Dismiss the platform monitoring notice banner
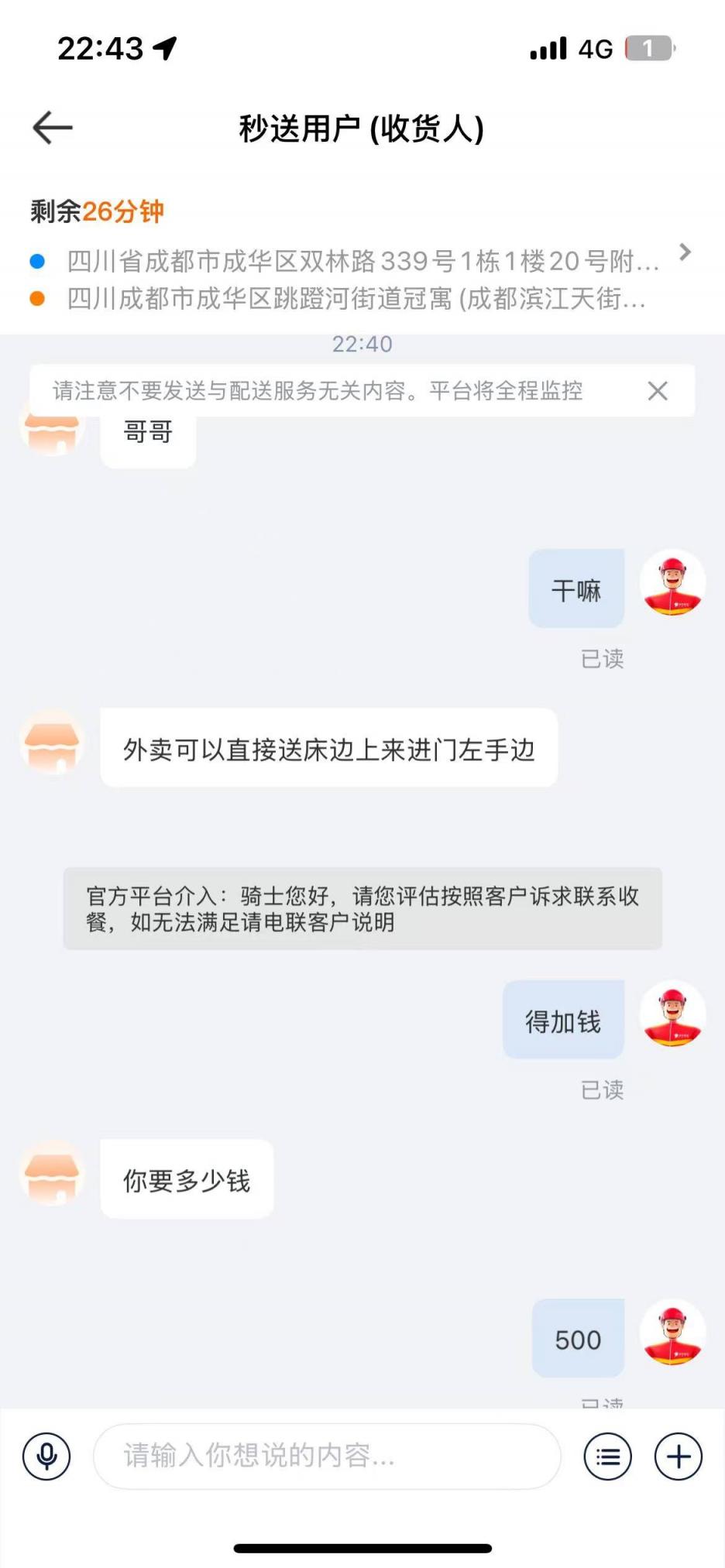 point(658,391)
